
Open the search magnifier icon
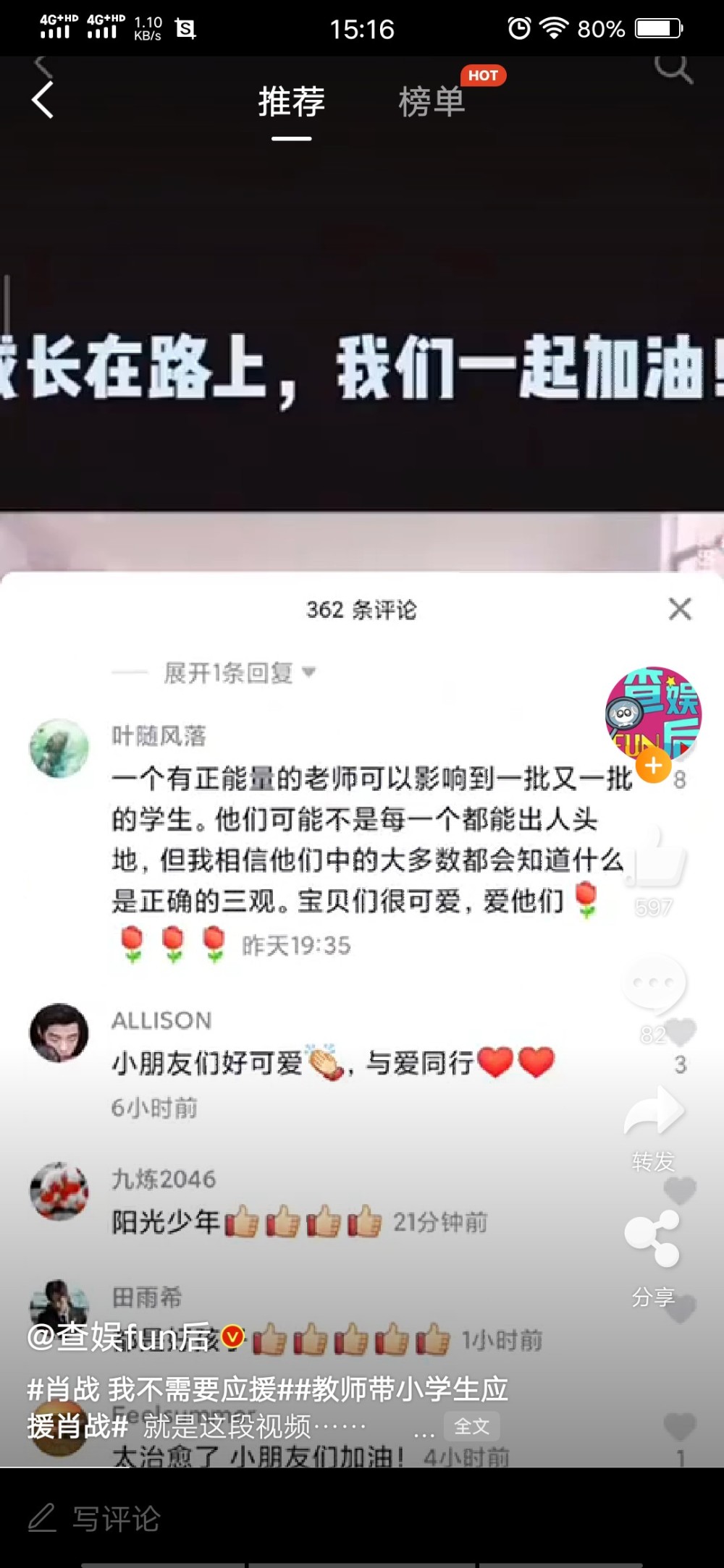coord(673,69)
